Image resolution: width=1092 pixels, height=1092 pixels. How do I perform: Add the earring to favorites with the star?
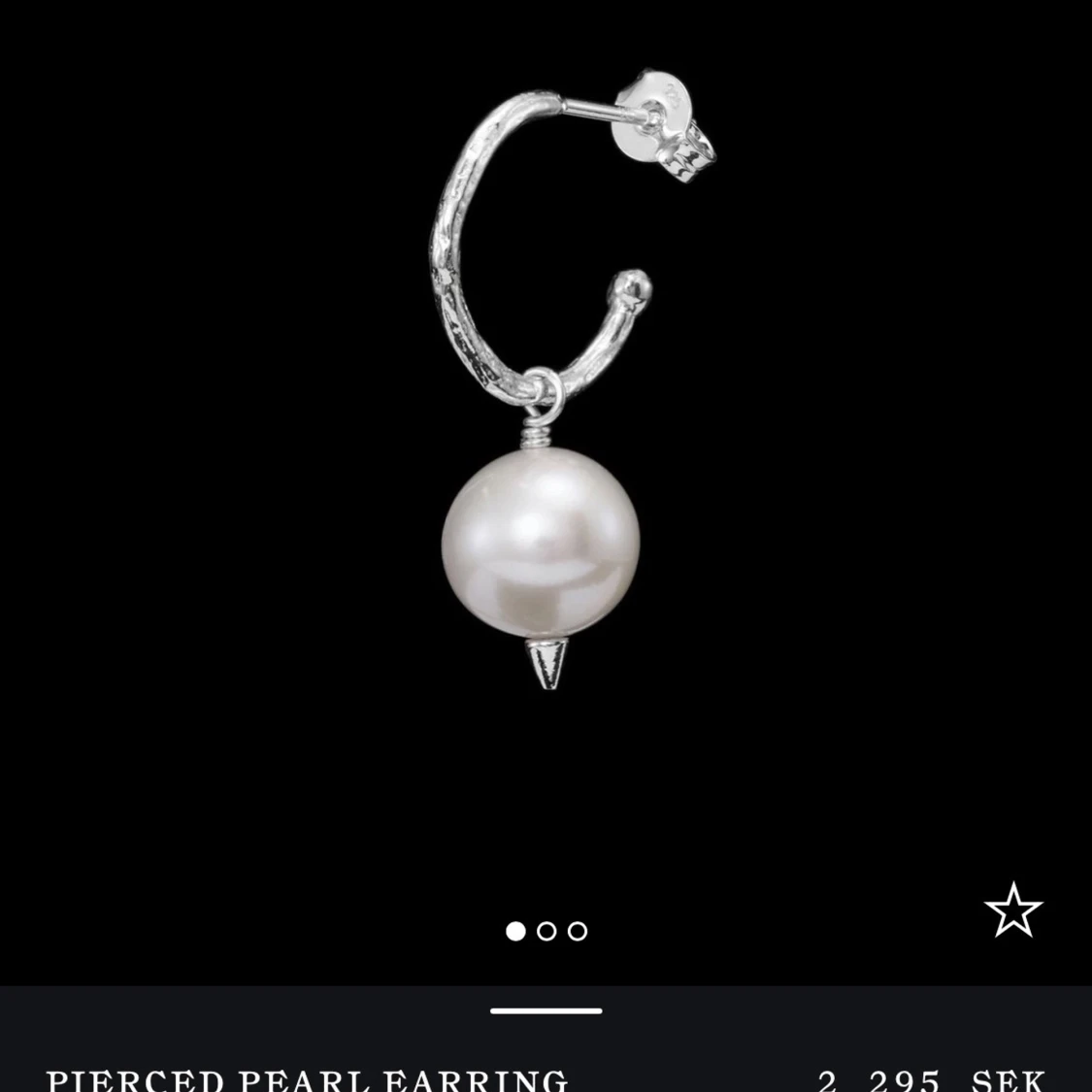tap(1012, 910)
